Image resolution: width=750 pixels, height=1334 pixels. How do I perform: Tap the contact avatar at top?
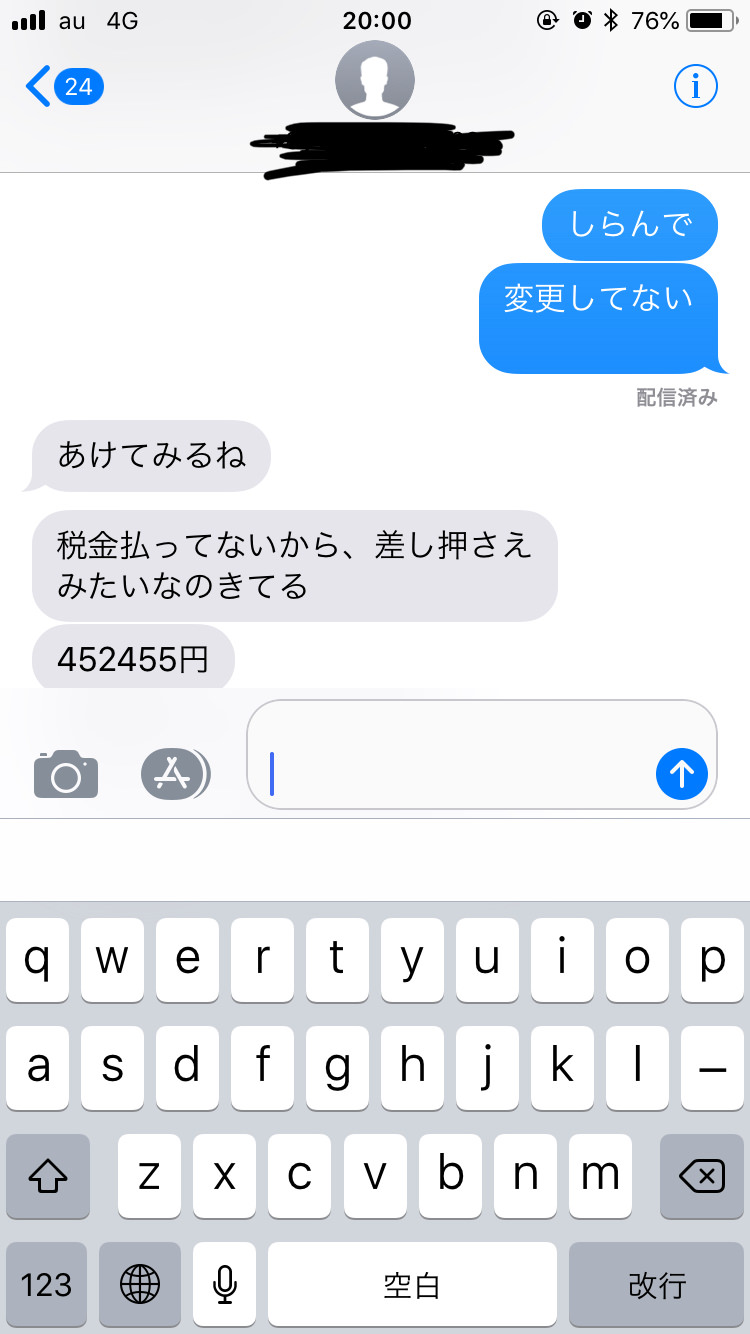tap(375, 80)
